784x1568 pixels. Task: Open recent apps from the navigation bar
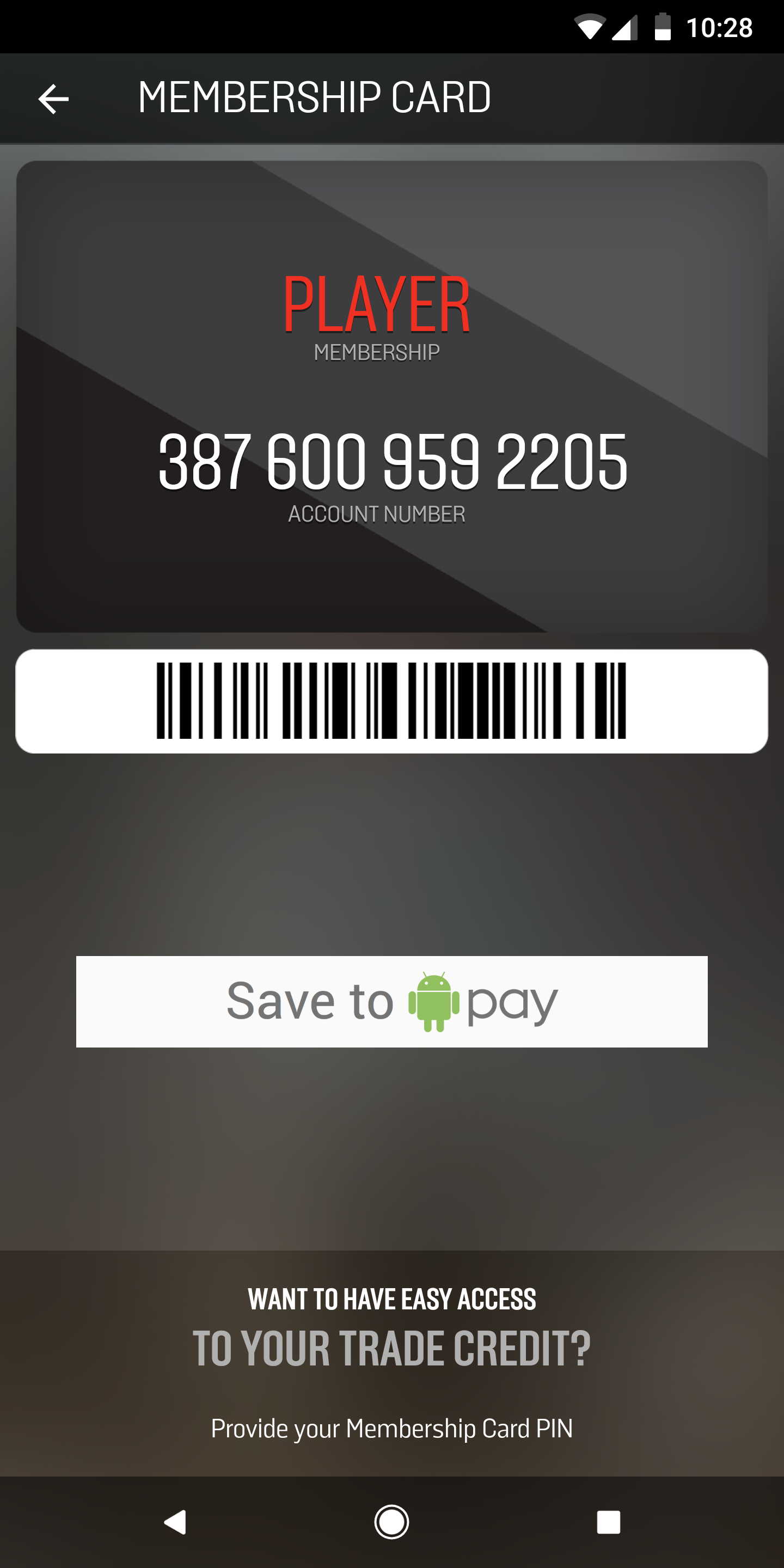pyautogui.click(x=608, y=1522)
